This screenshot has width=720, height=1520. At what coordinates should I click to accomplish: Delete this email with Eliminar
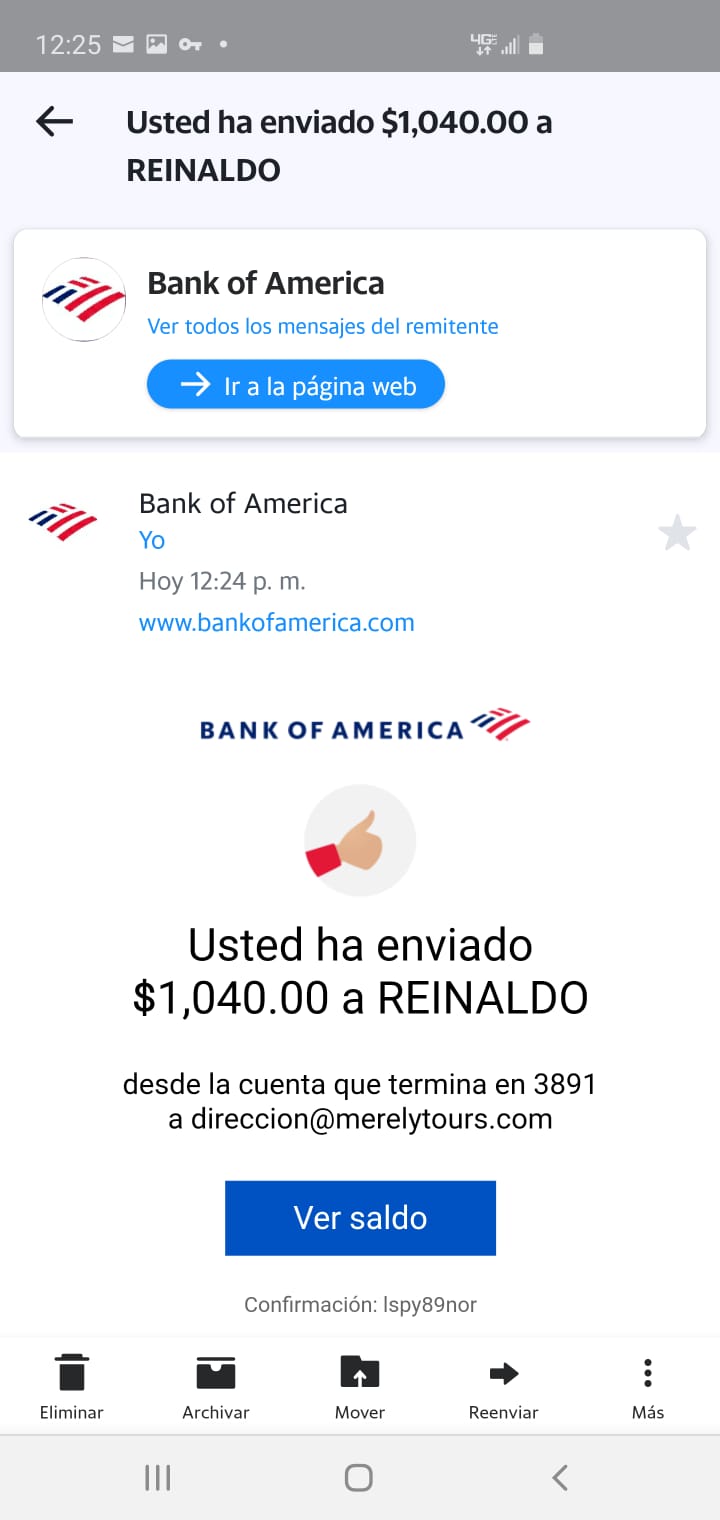(x=71, y=1387)
